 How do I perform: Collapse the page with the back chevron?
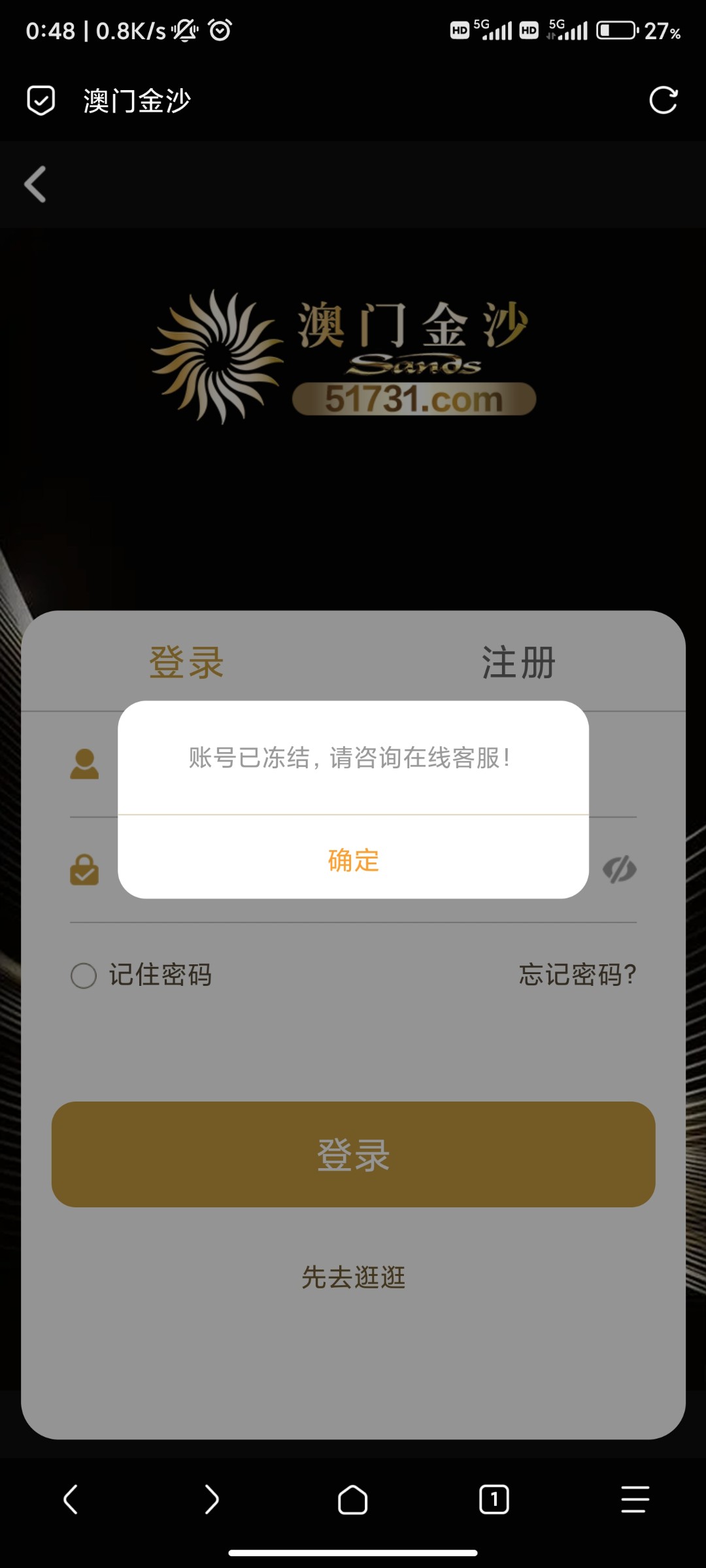(x=36, y=185)
